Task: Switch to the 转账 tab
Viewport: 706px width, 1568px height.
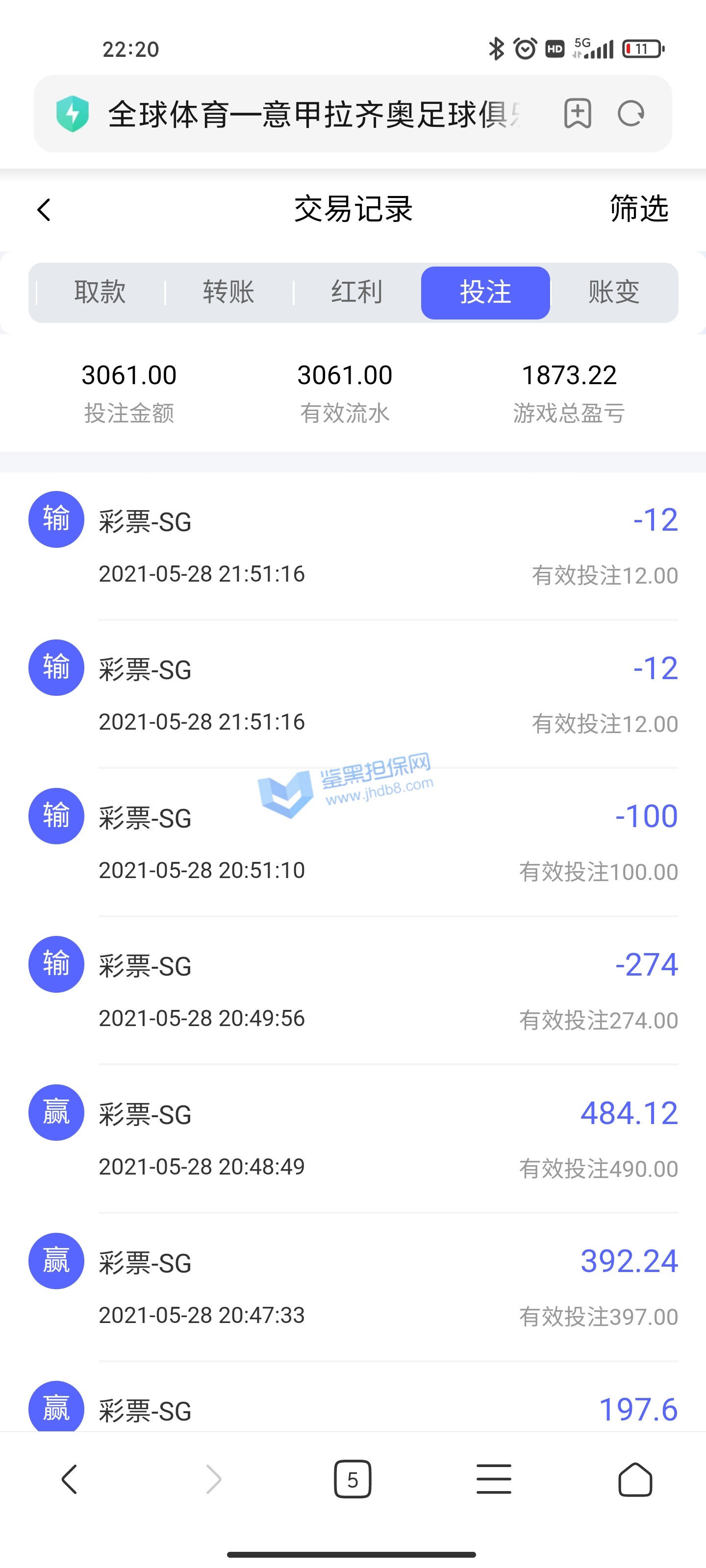Action: [228, 292]
